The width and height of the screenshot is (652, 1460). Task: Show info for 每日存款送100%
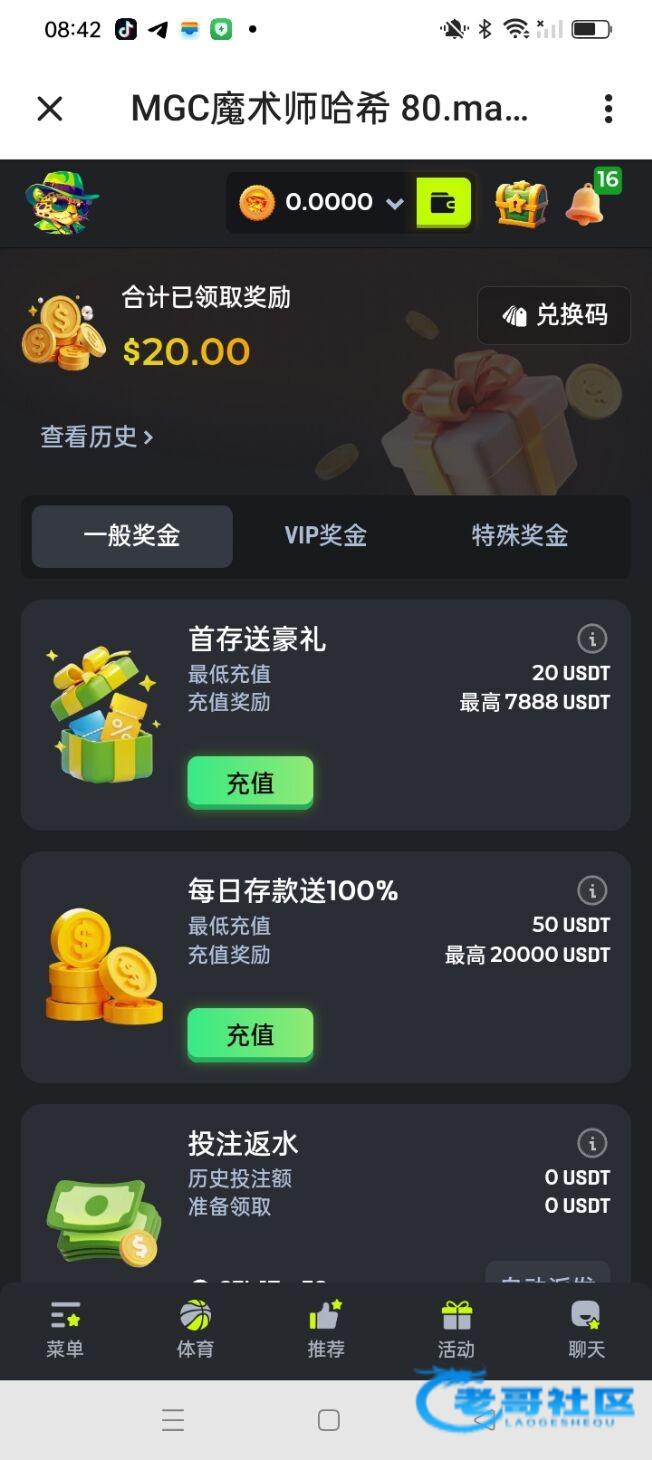pyautogui.click(x=592, y=890)
